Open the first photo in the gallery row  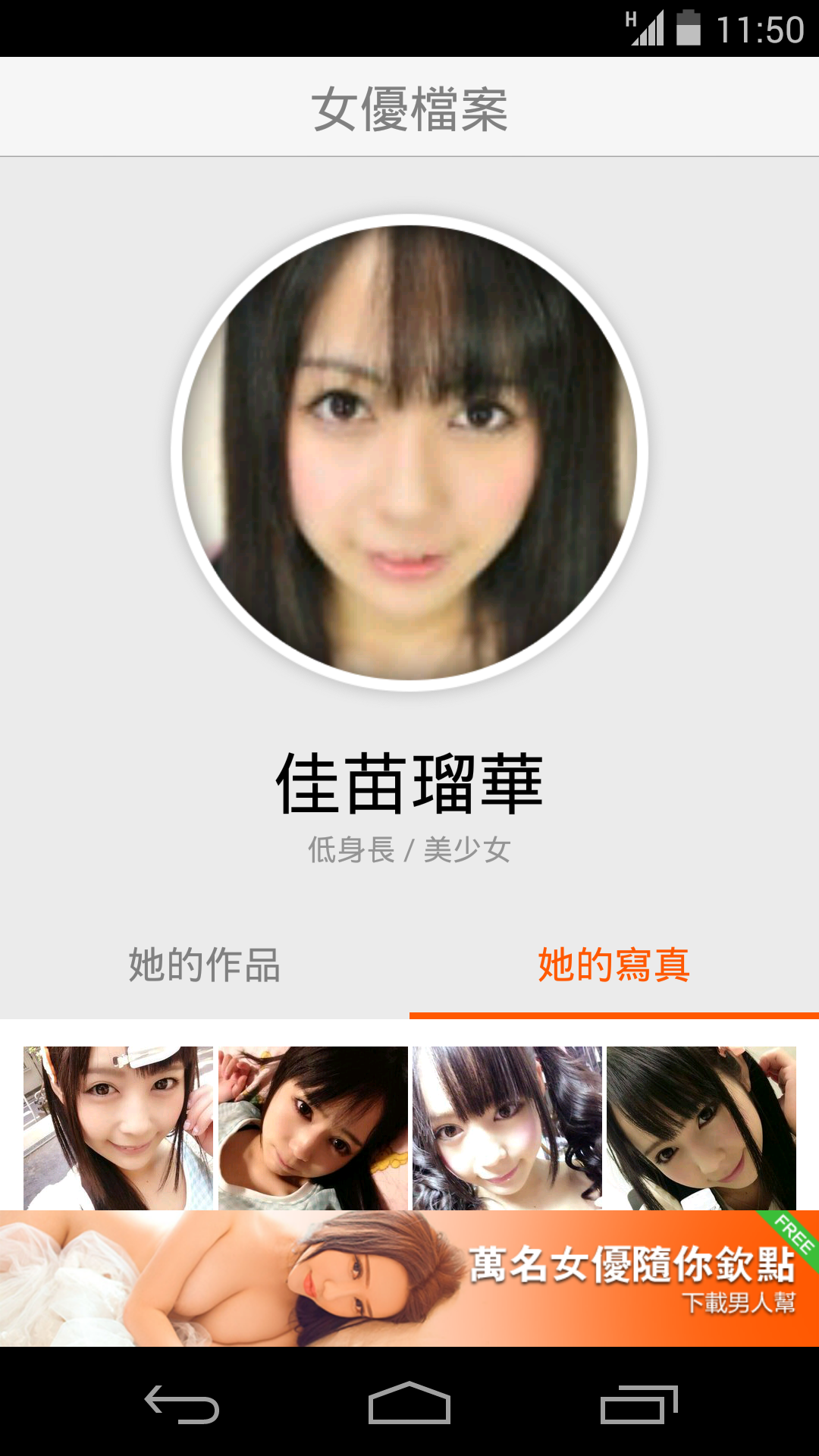pyautogui.click(x=118, y=1128)
